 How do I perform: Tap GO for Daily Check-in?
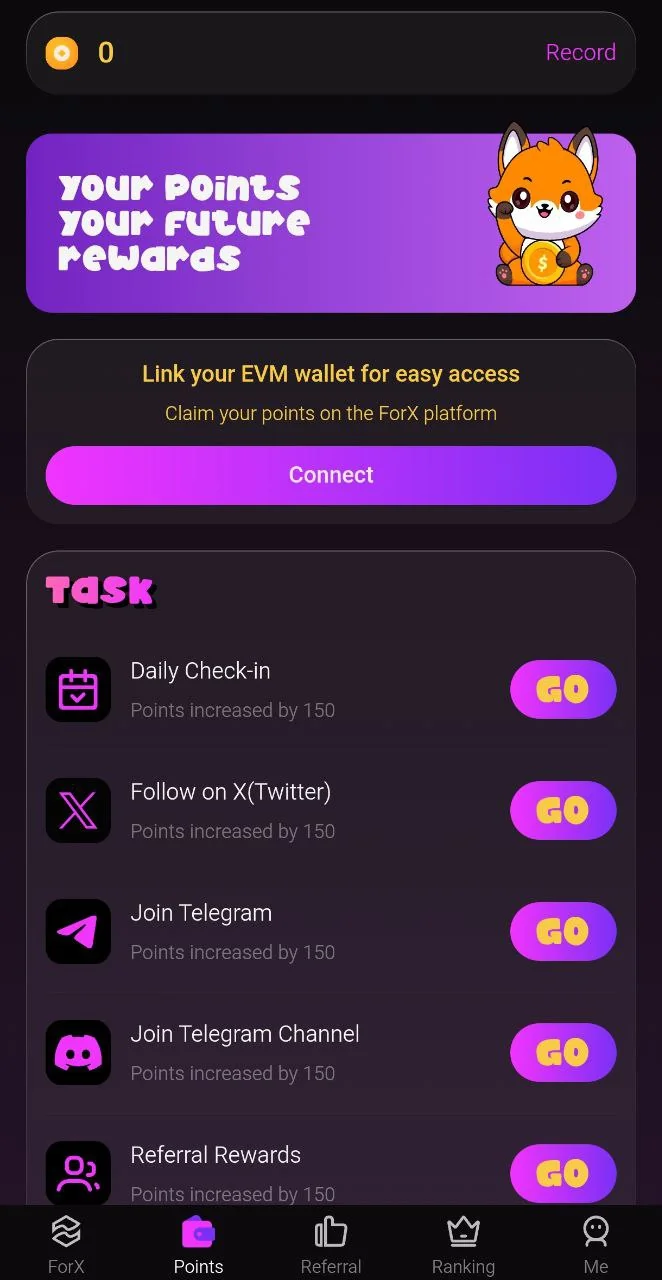pyautogui.click(x=563, y=689)
